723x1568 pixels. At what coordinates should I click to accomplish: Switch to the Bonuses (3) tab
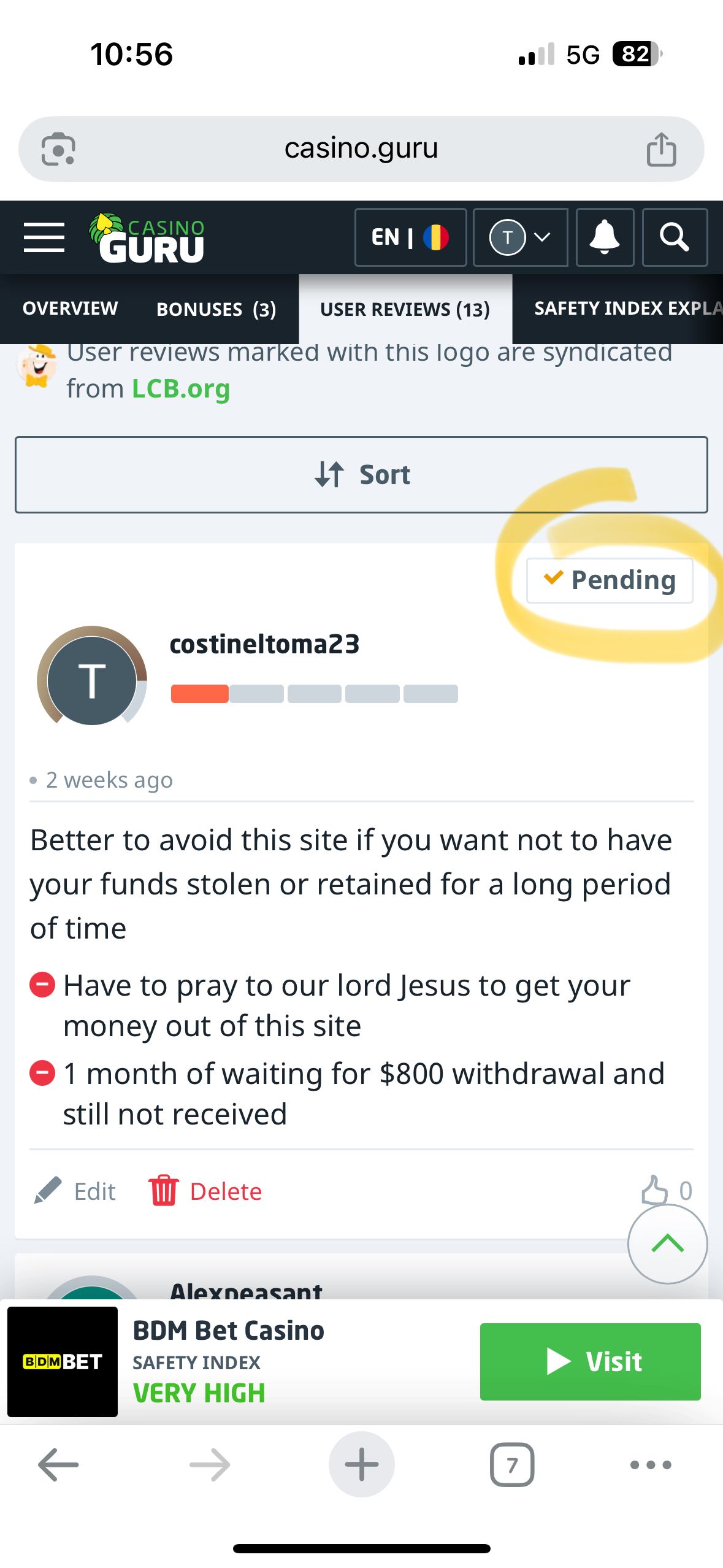coord(216,309)
